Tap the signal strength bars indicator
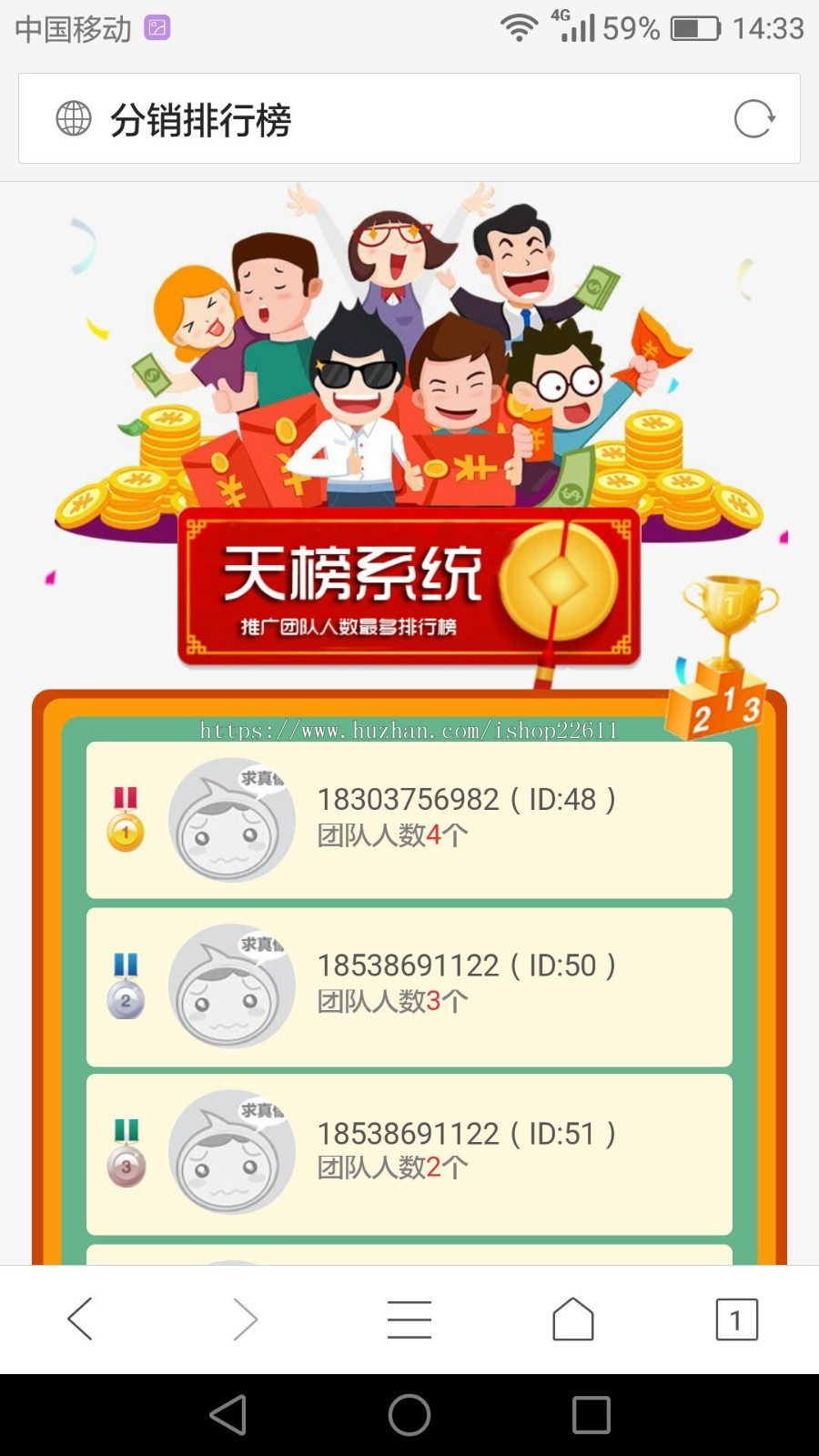This screenshot has width=819, height=1456. (577, 27)
